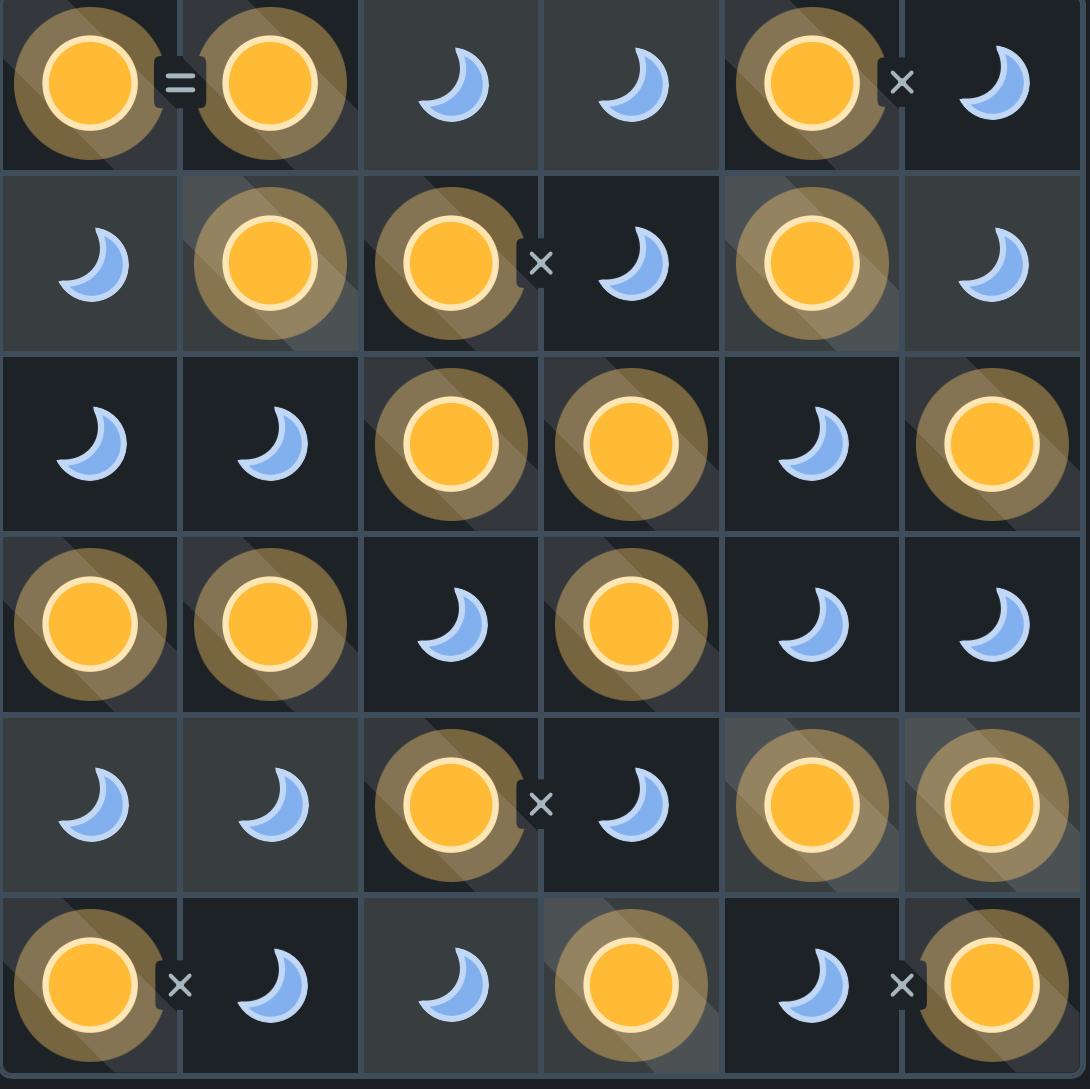The width and height of the screenshot is (1090, 1089).
Task: Change the moon in the grid's top-right corner cell
Action: [x=993, y=83]
